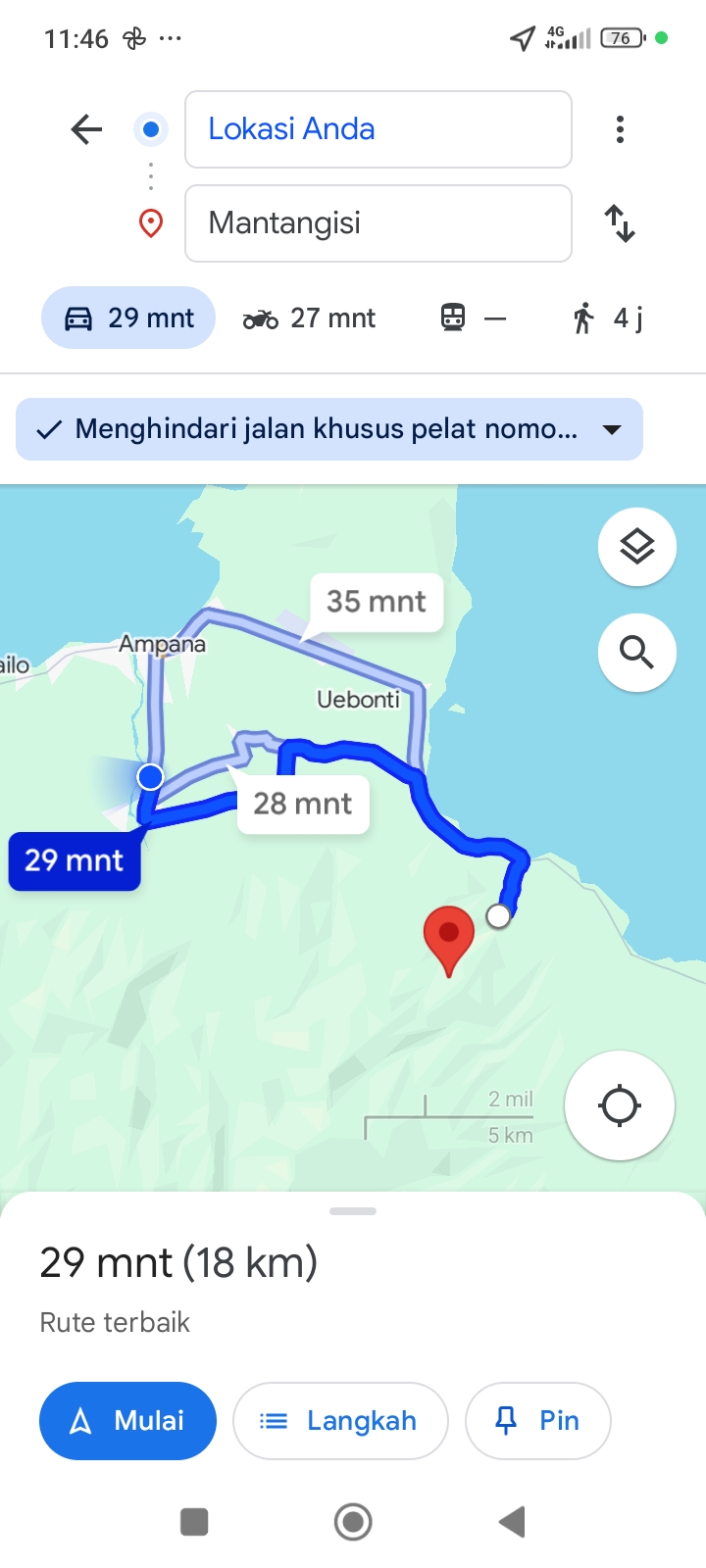This screenshot has width=706, height=1568.
Task: Tap the system home button
Action: [x=353, y=1522]
